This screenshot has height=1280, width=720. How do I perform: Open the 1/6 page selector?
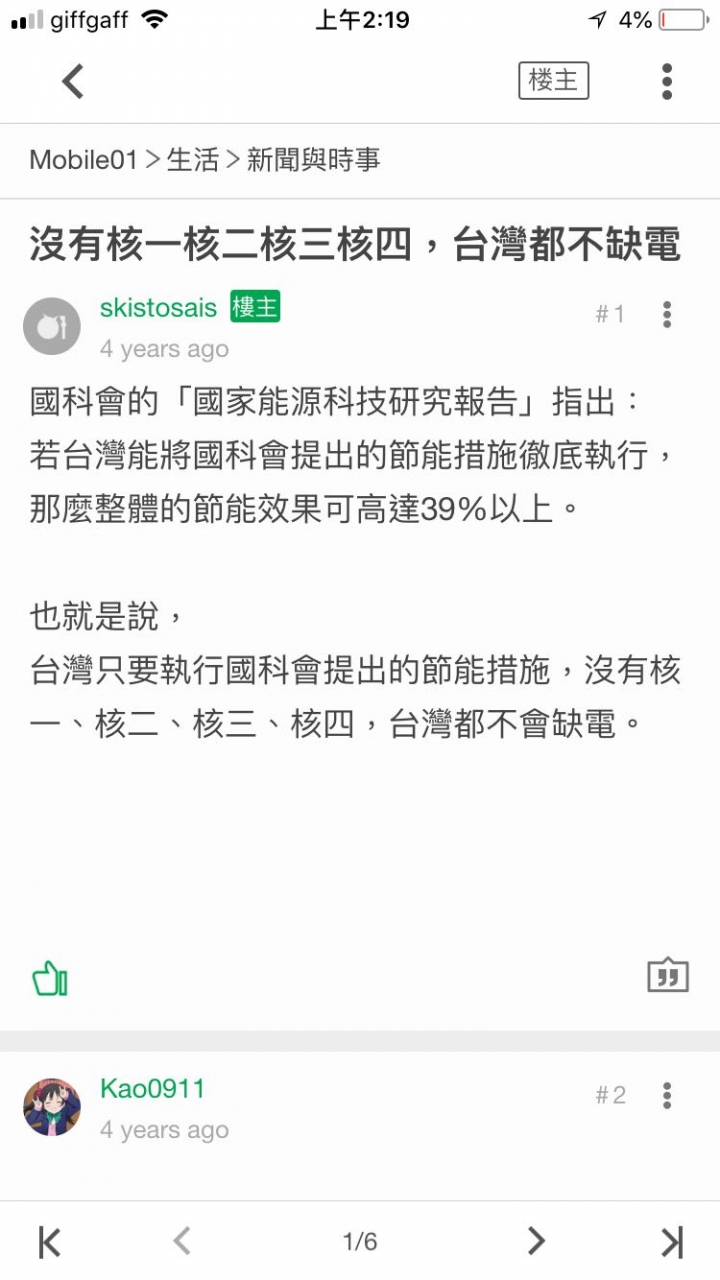tap(360, 1242)
